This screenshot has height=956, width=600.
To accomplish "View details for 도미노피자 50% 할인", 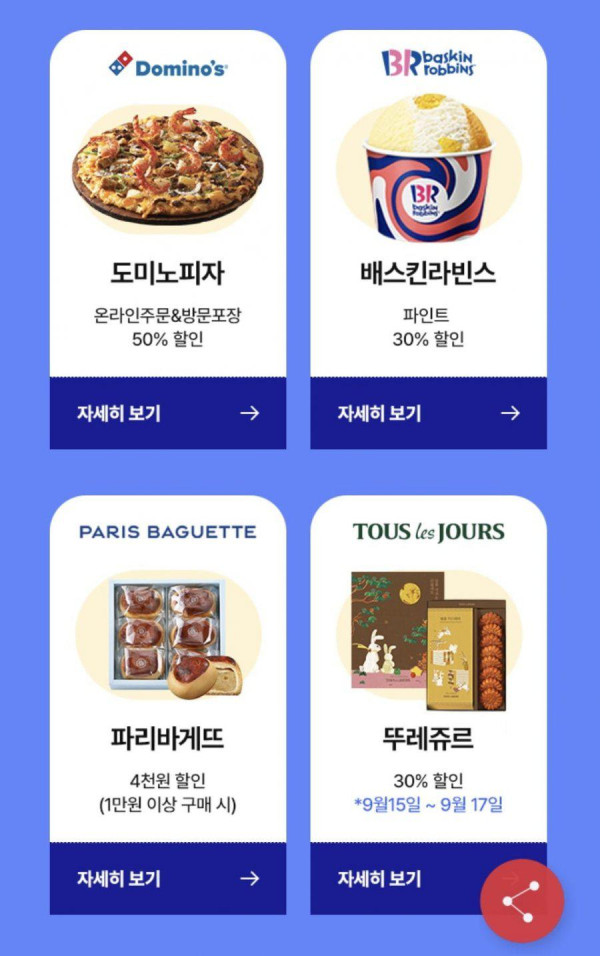I will (168, 413).
